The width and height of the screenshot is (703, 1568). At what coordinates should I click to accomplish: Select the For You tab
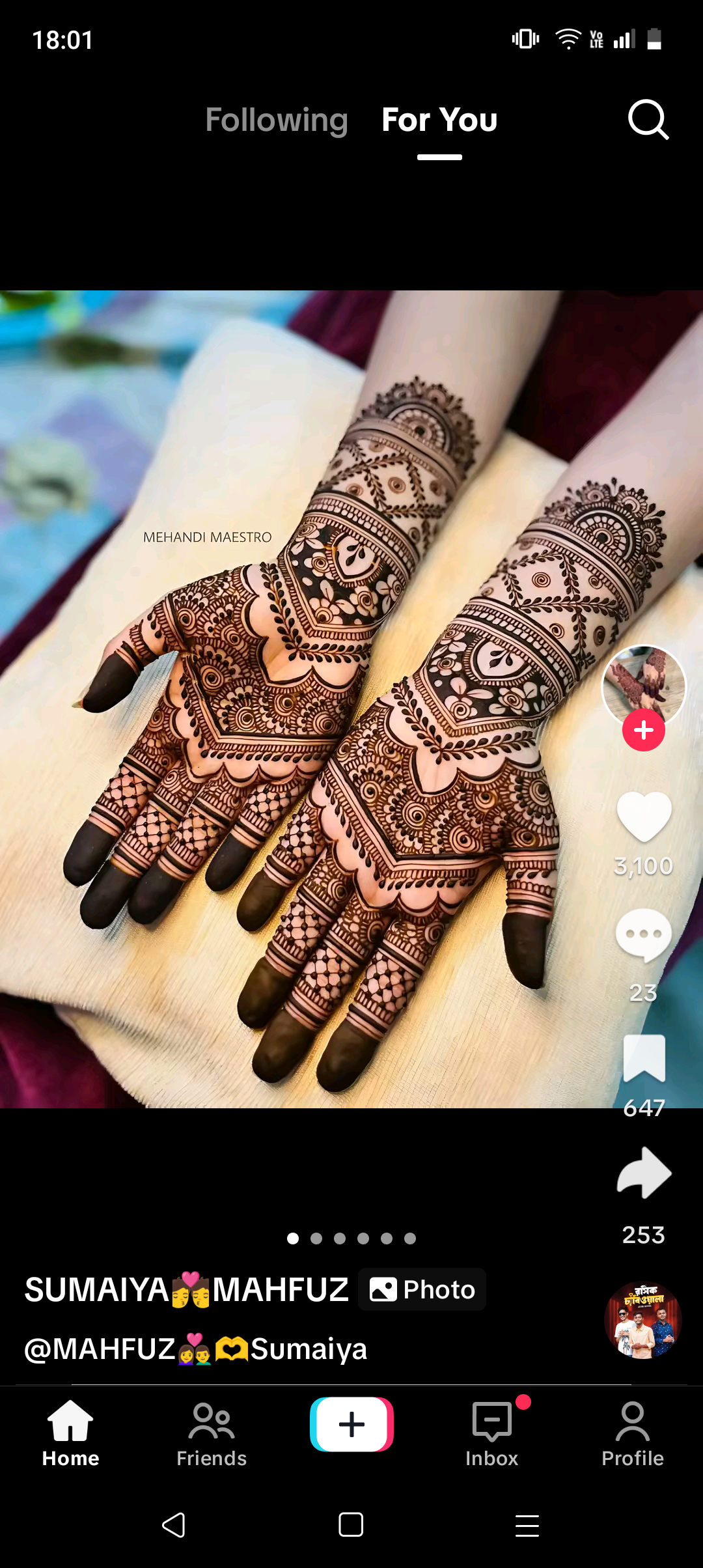click(439, 120)
